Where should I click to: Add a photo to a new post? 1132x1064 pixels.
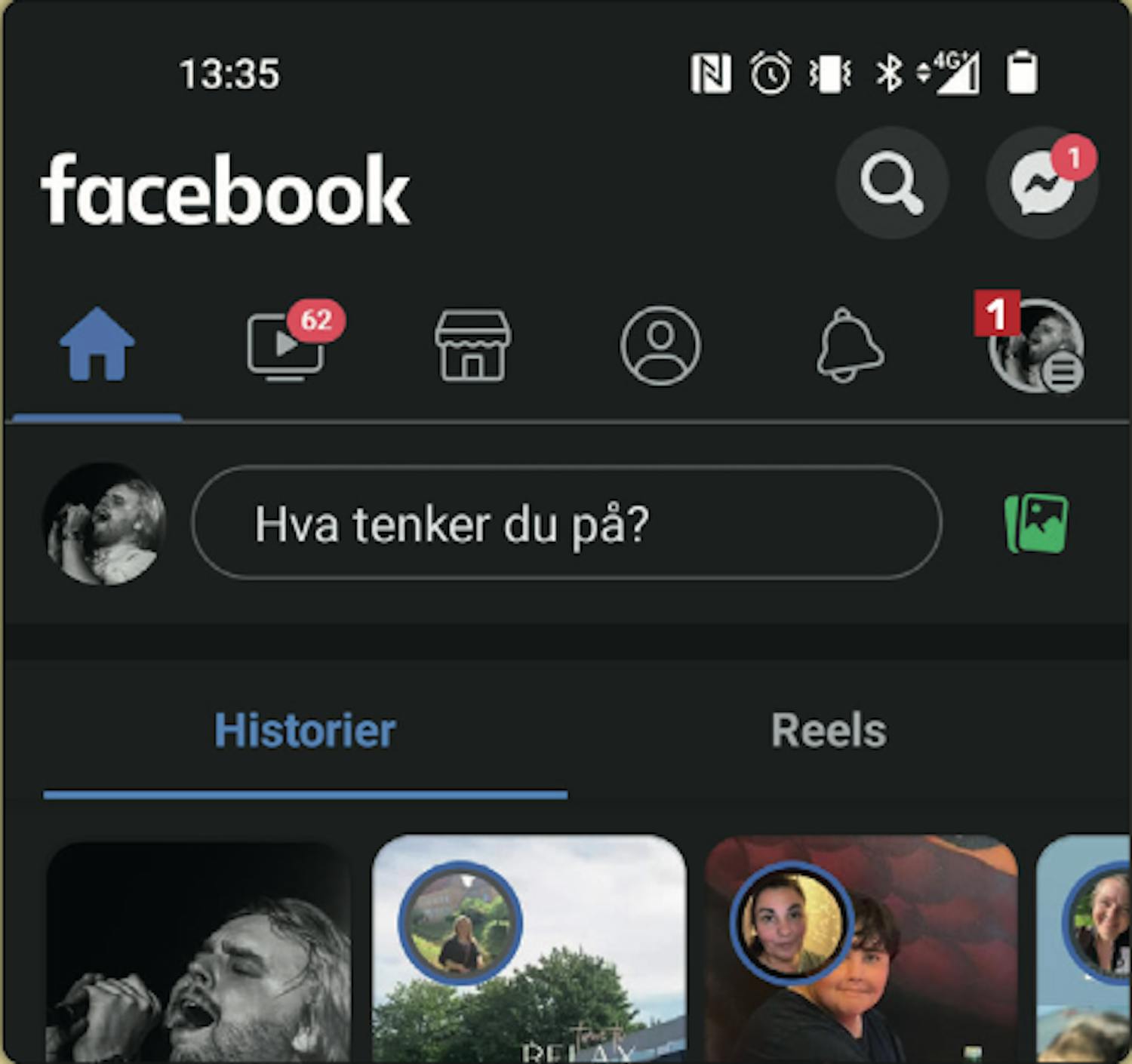tap(1037, 523)
